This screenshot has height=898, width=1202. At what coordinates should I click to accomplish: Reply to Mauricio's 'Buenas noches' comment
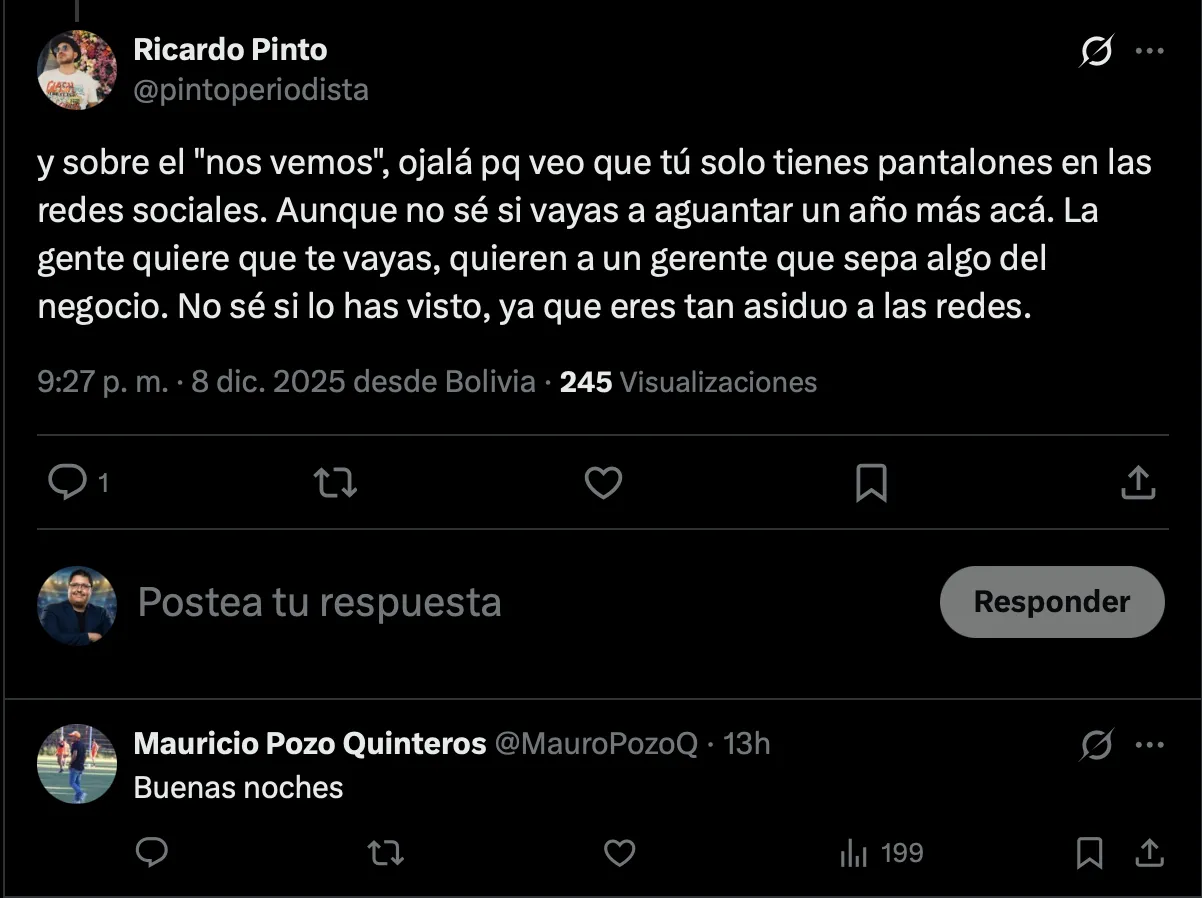pos(151,852)
